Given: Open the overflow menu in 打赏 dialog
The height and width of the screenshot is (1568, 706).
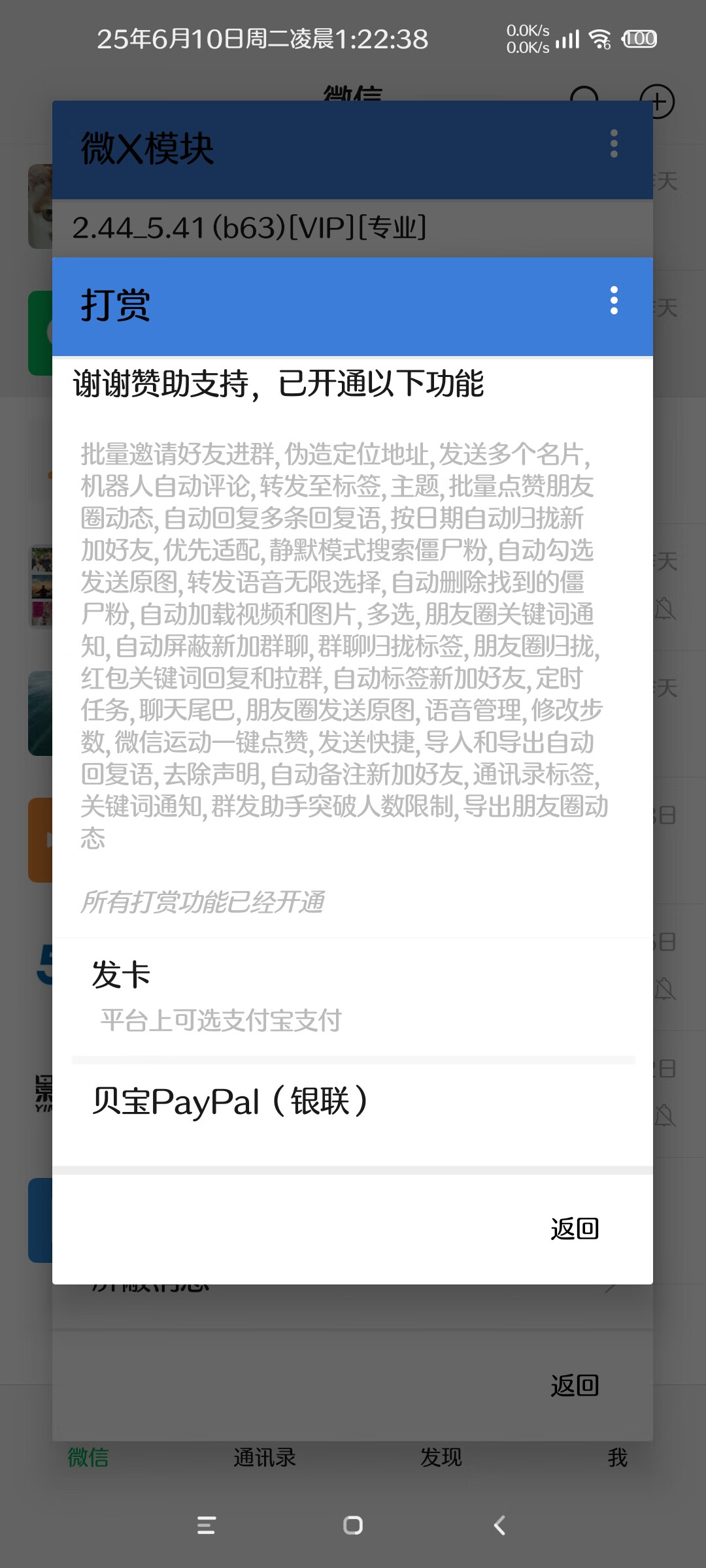Looking at the screenshot, I should point(613,301).
